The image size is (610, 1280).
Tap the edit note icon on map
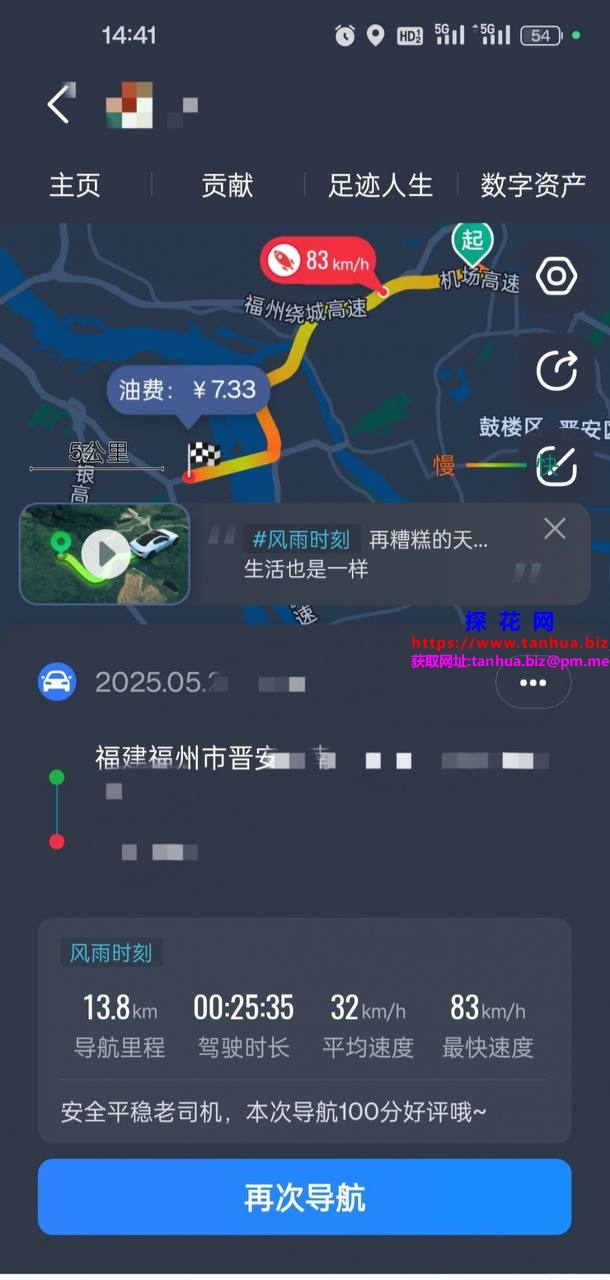[556, 465]
